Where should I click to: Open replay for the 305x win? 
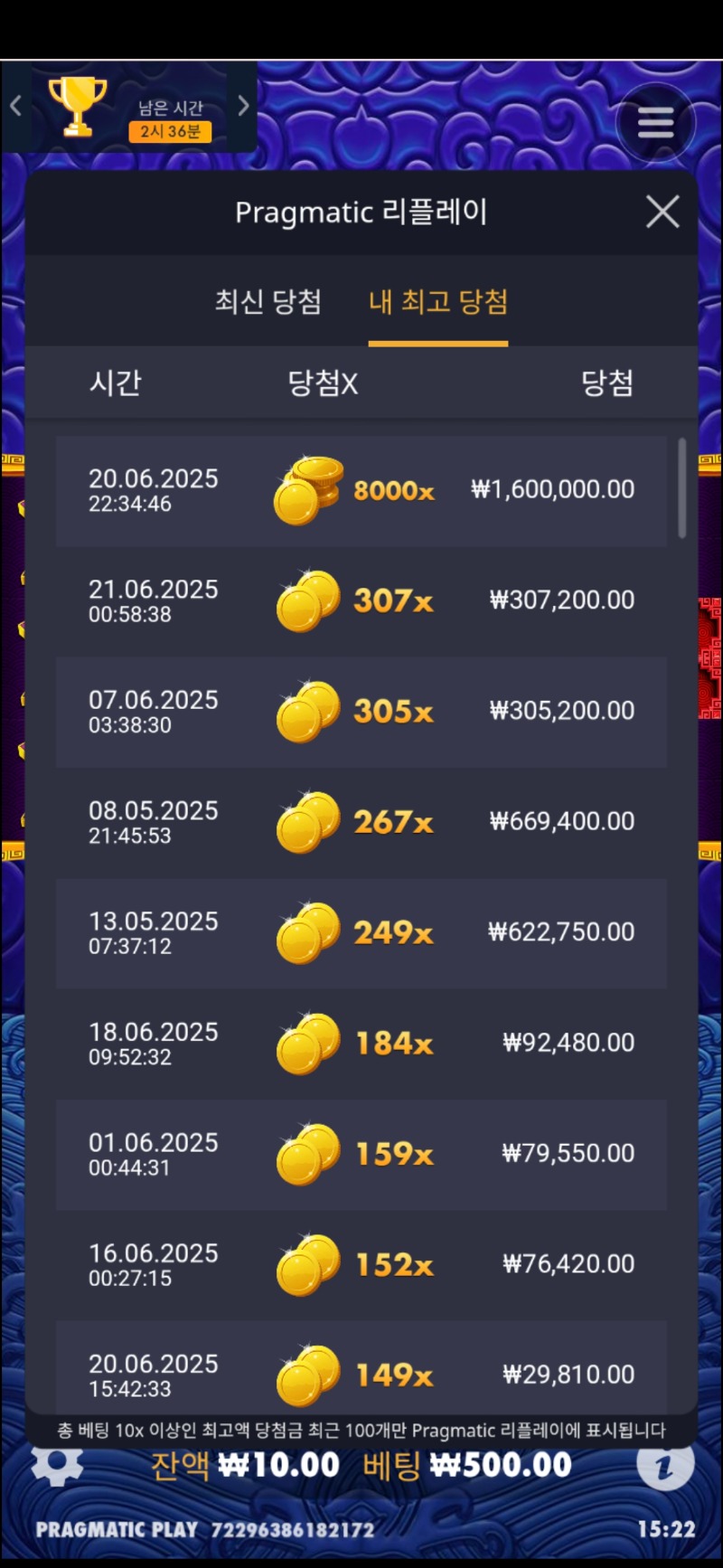(361, 712)
